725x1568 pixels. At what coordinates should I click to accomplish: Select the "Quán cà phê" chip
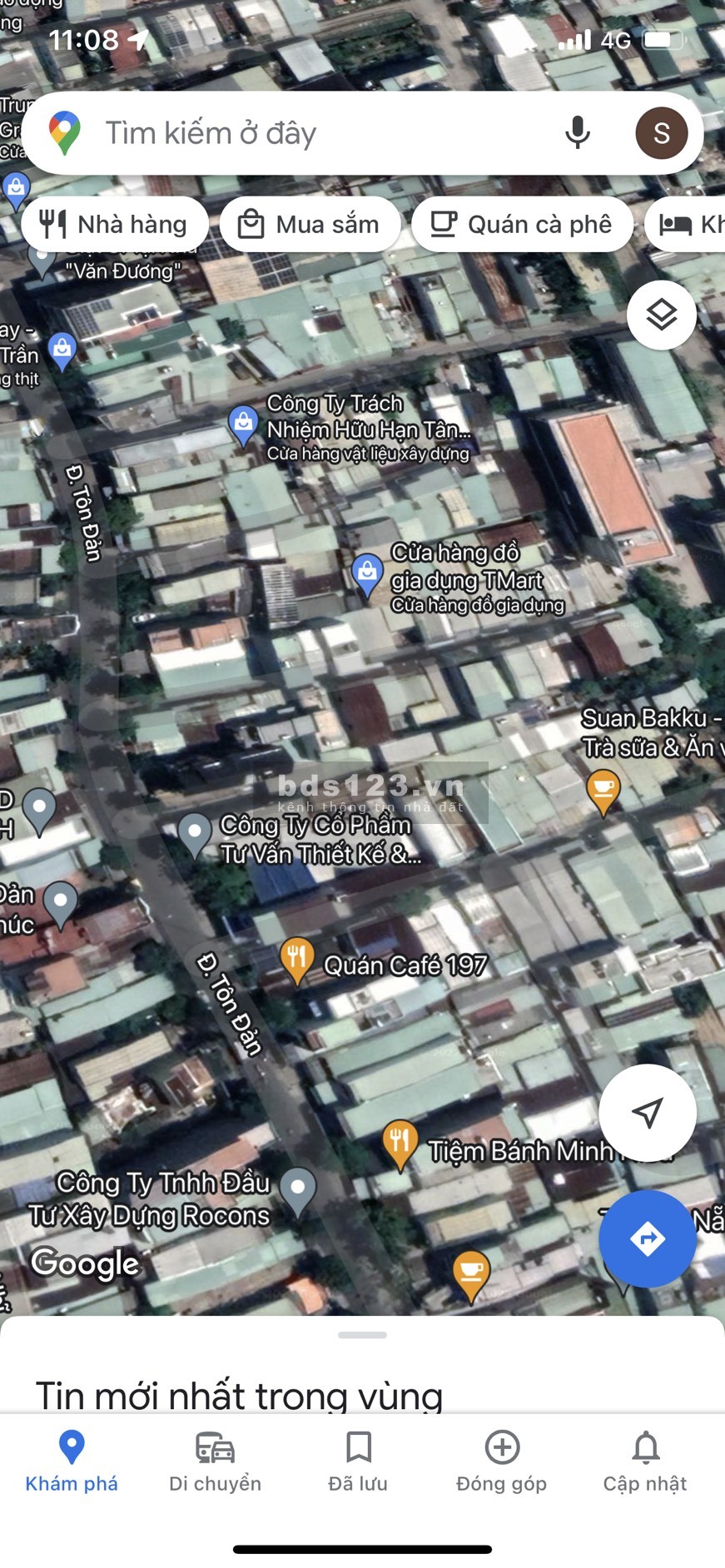pyautogui.click(x=522, y=225)
